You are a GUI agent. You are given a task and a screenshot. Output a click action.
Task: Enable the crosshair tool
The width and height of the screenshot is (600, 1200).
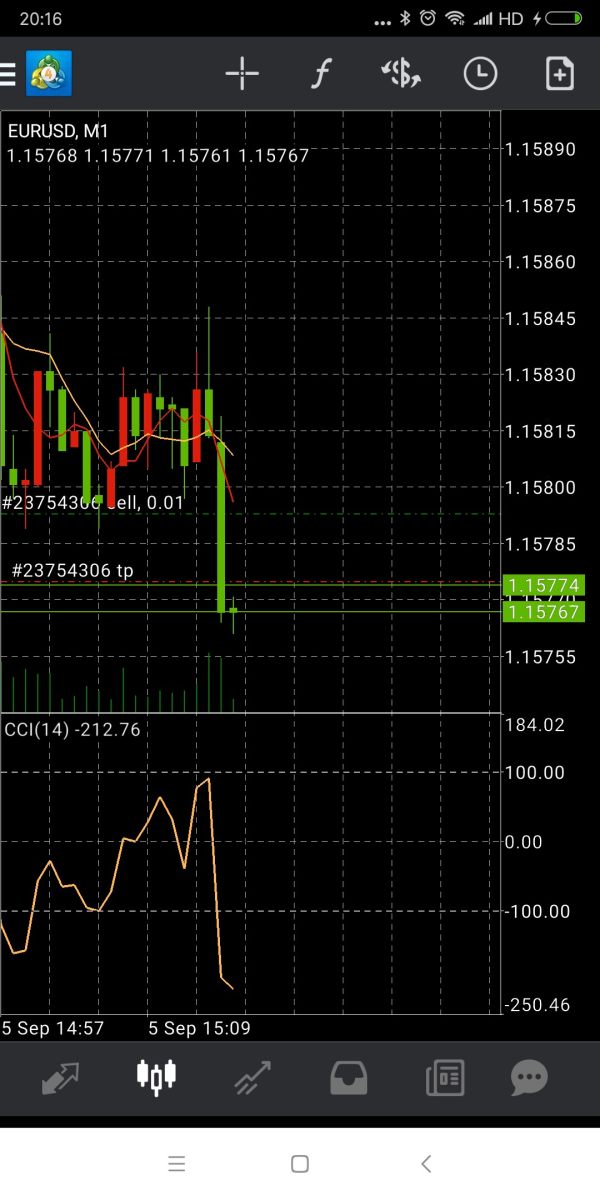click(242, 74)
